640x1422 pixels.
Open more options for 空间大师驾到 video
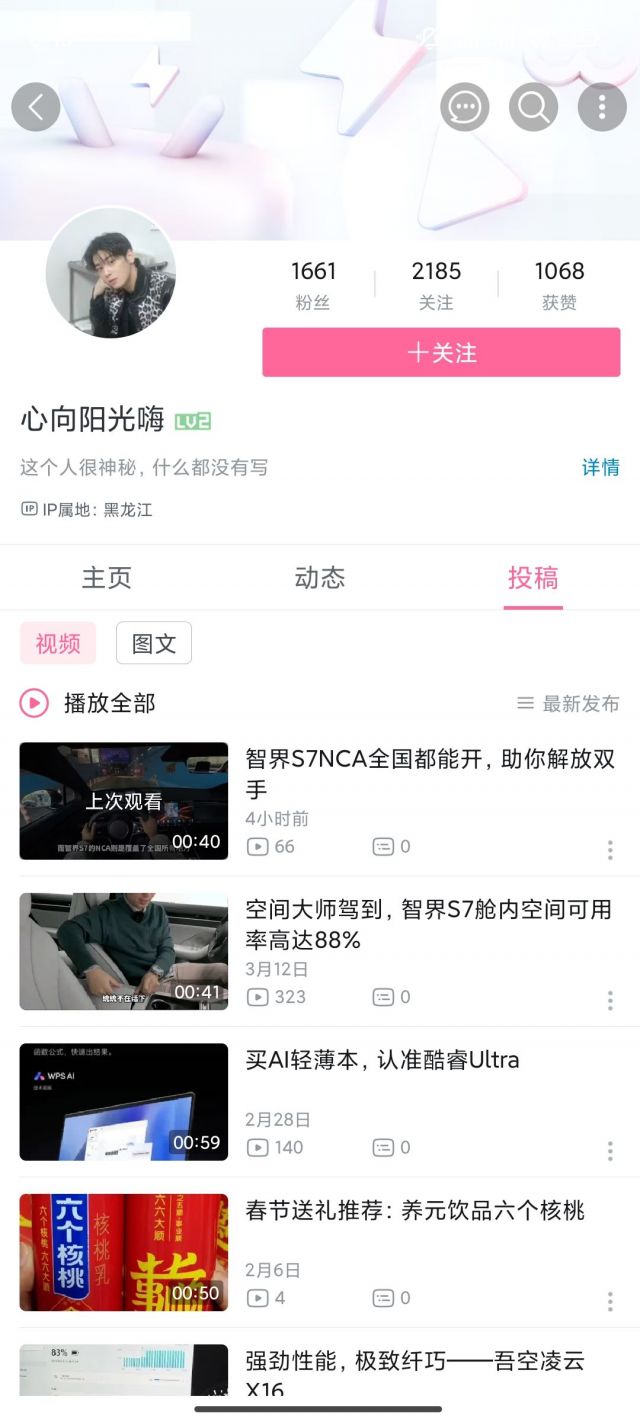point(610,1000)
